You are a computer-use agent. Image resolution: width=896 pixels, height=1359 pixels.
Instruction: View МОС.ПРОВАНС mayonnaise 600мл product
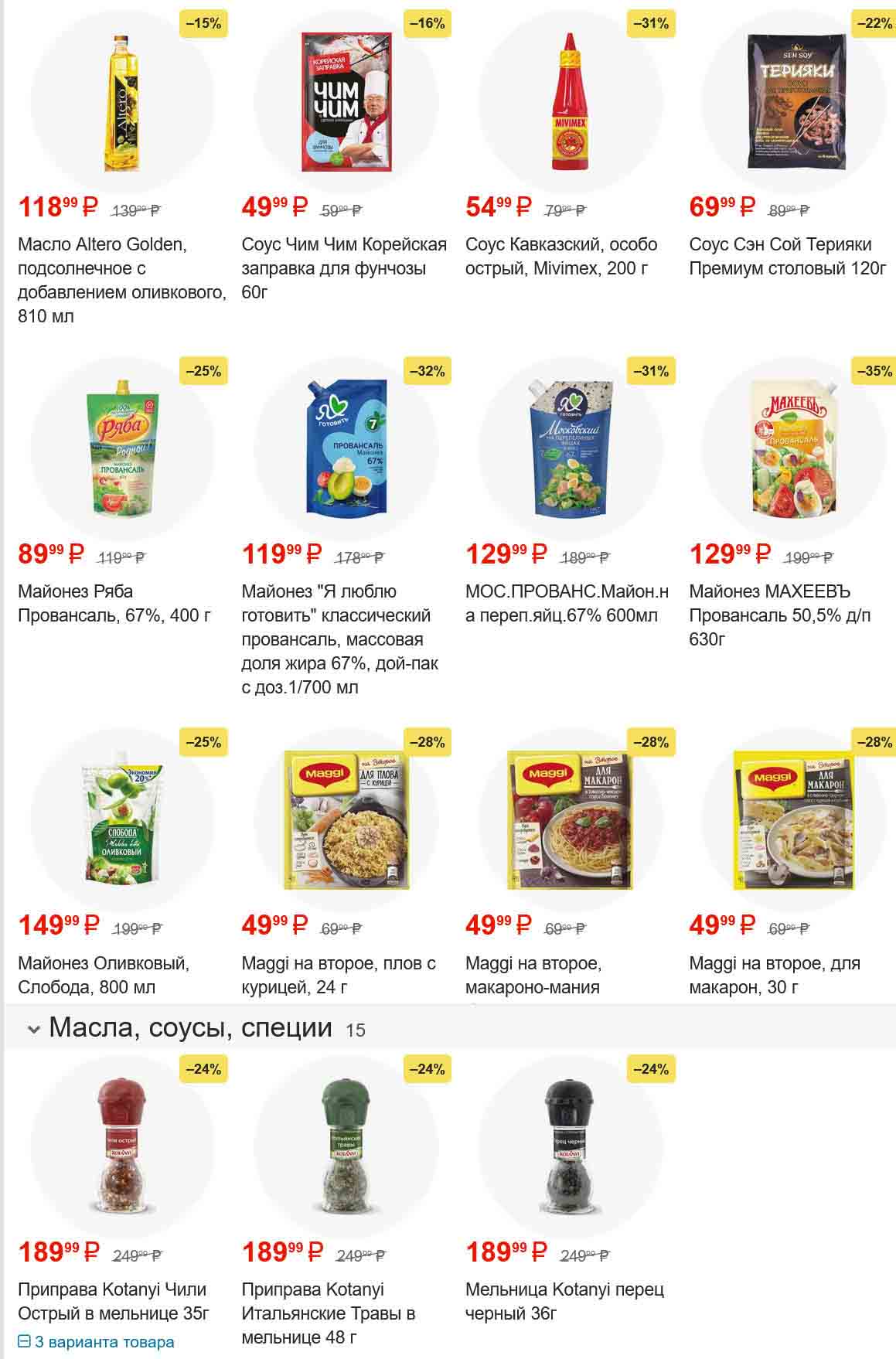570,448
